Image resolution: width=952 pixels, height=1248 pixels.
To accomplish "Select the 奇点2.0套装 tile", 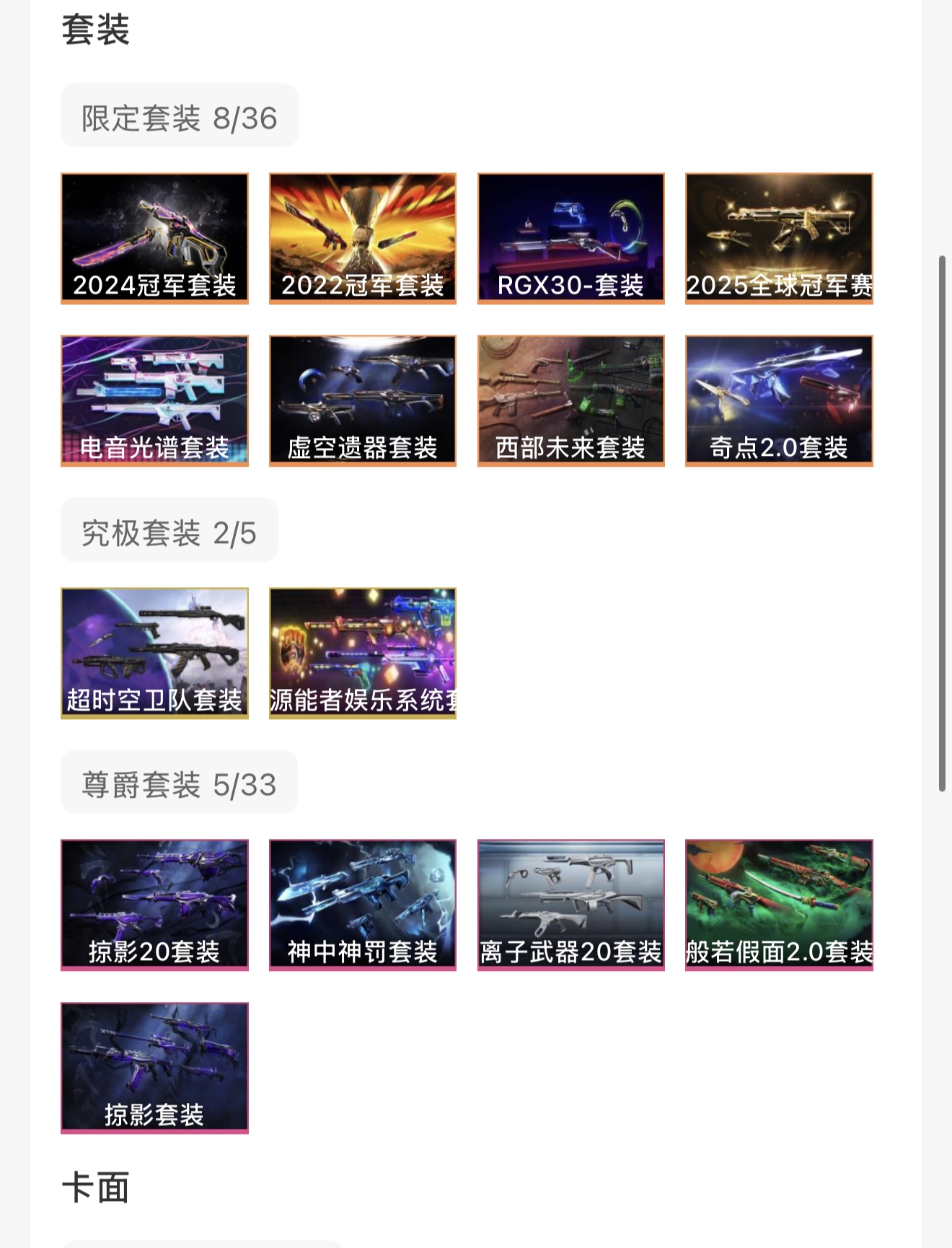I will click(x=779, y=400).
